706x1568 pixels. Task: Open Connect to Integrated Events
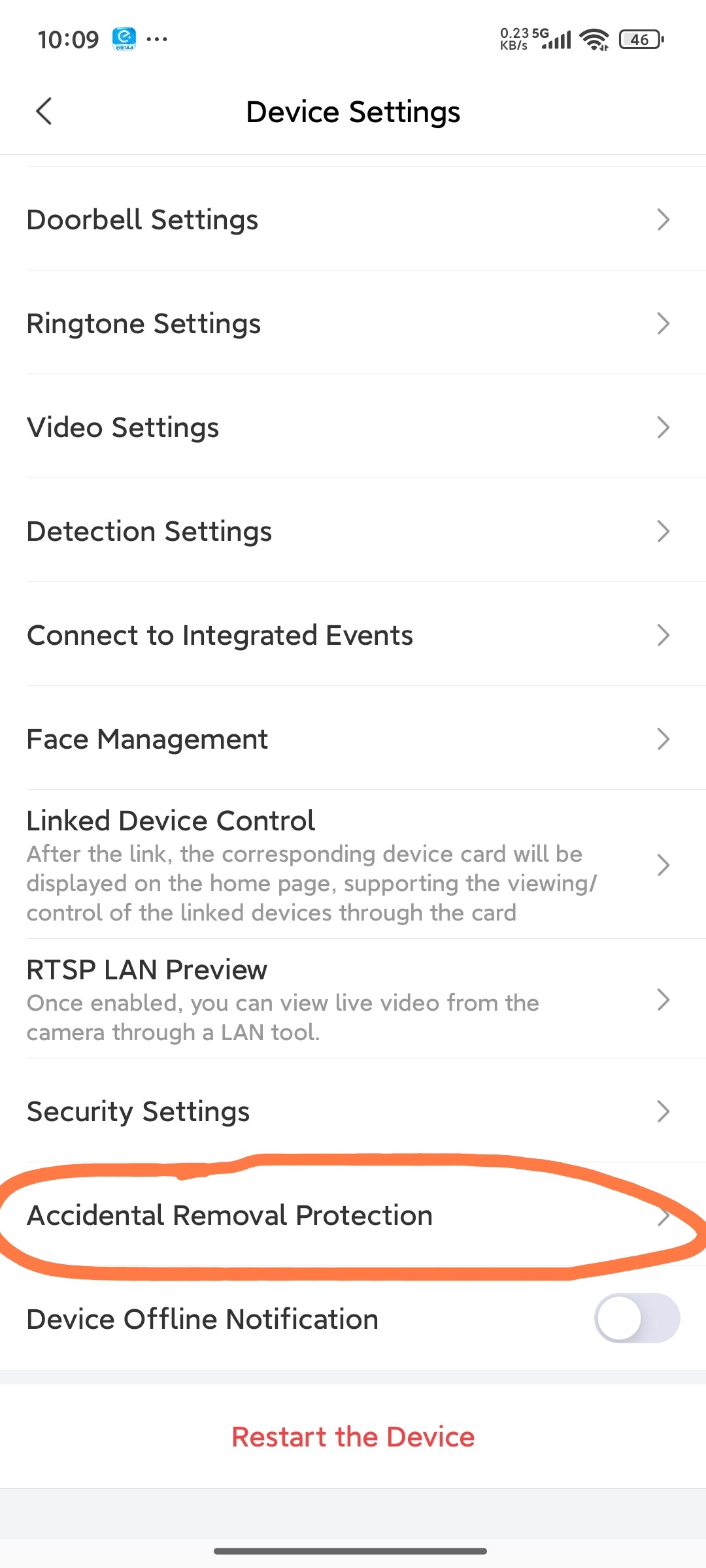click(x=353, y=635)
